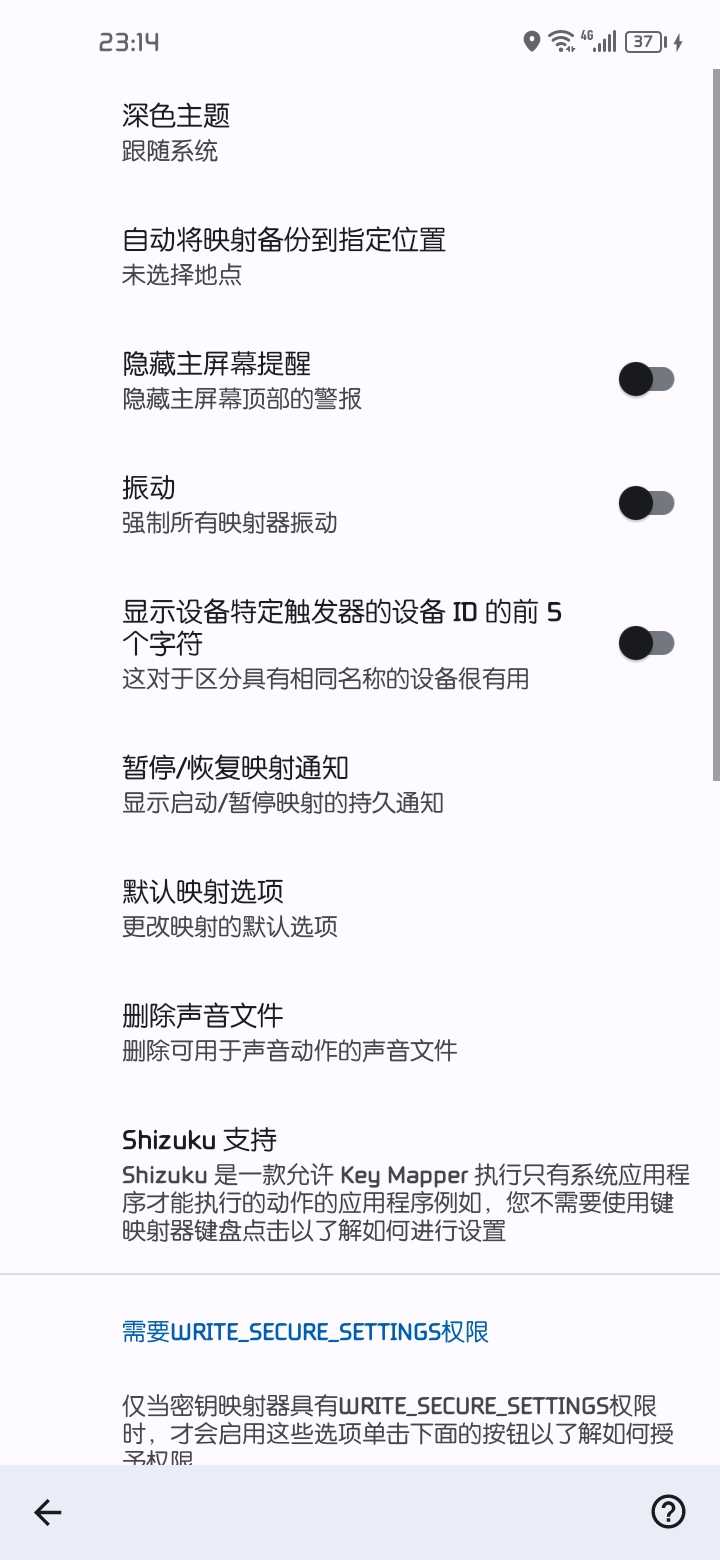
Task: Open Shizuku 支持 setup info
Action: [x=360, y=1183]
